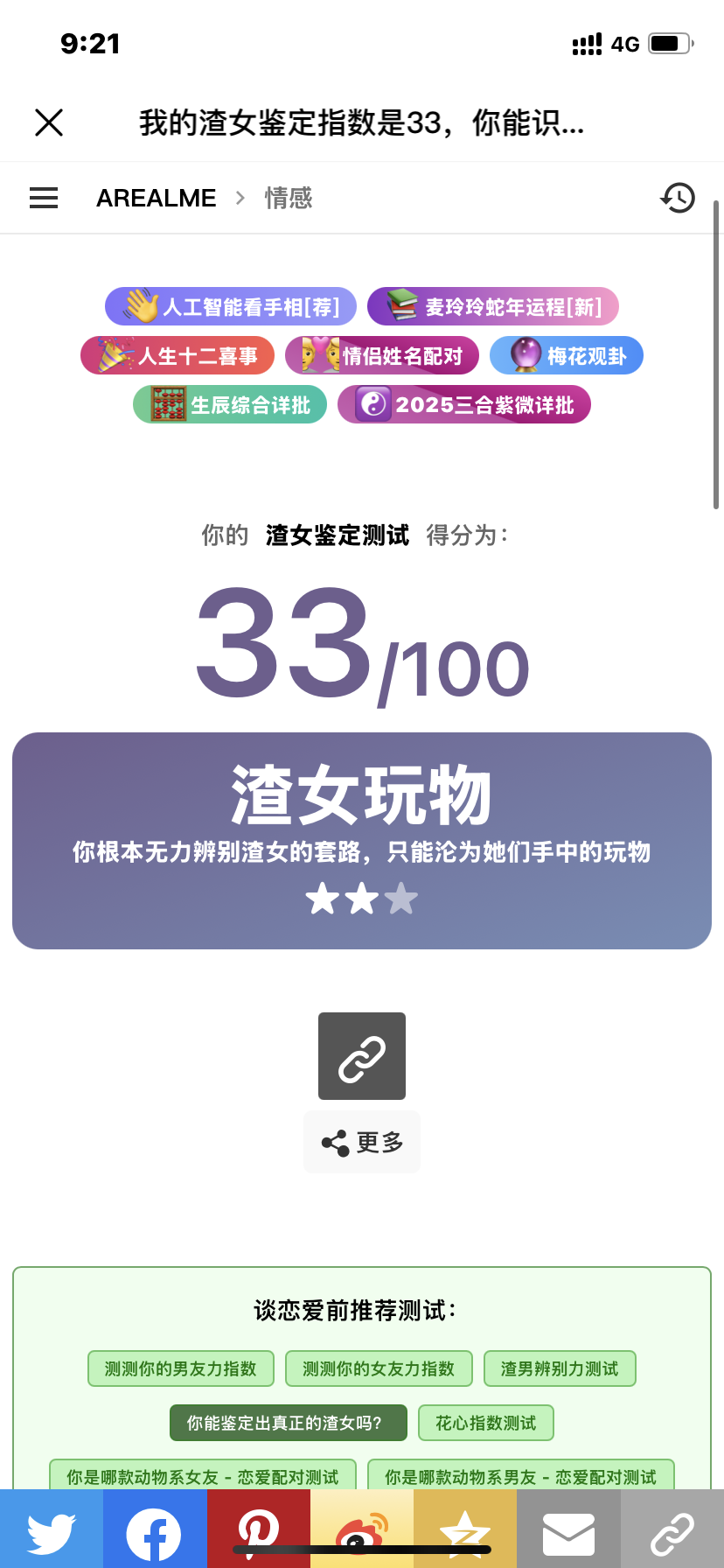Image resolution: width=724 pixels, height=1568 pixels.
Task: Open the history clock icon
Action: [x=678, y=198]
